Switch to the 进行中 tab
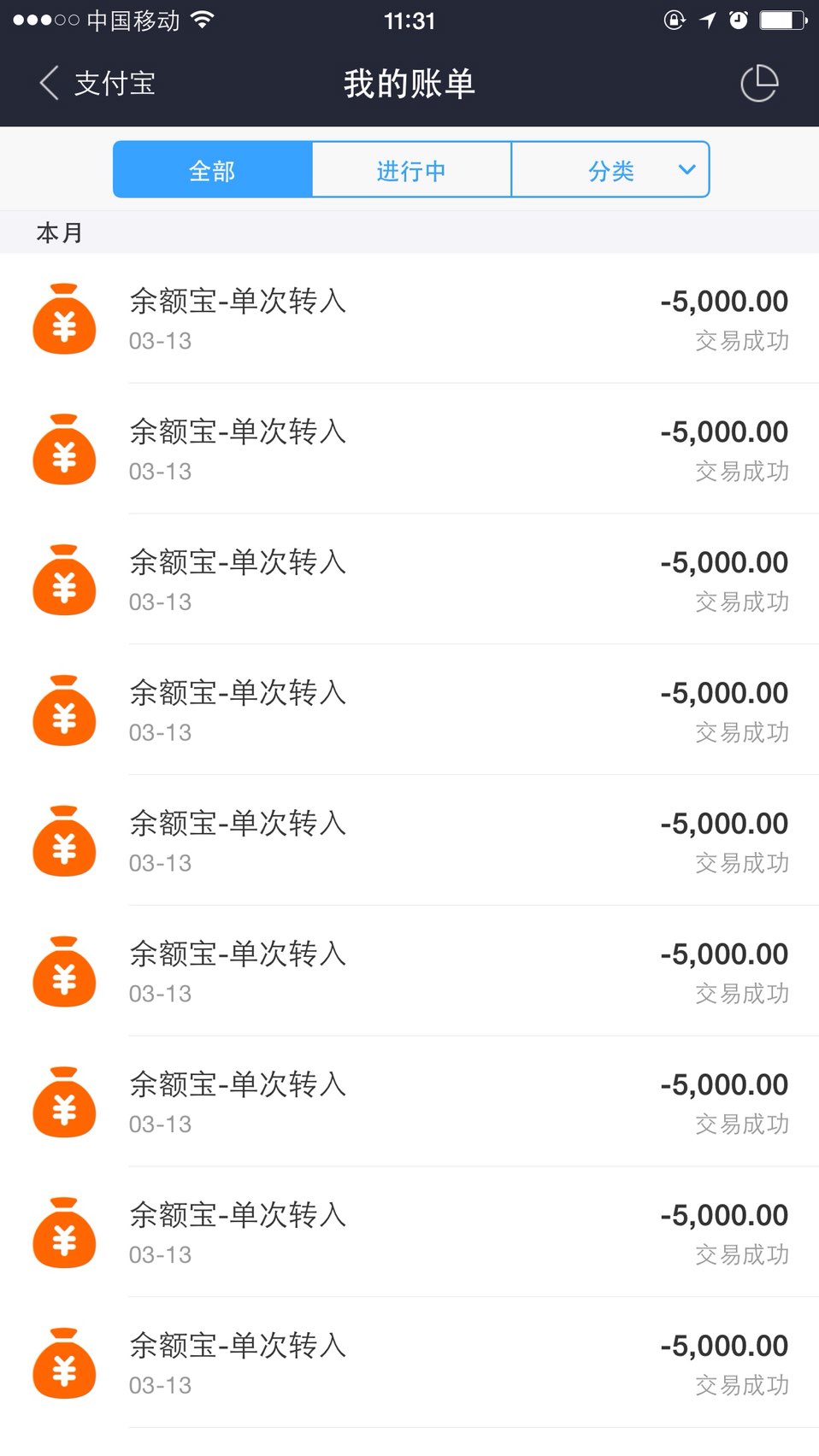Screen dimensions: 819x1456 (x=411, y=170)
